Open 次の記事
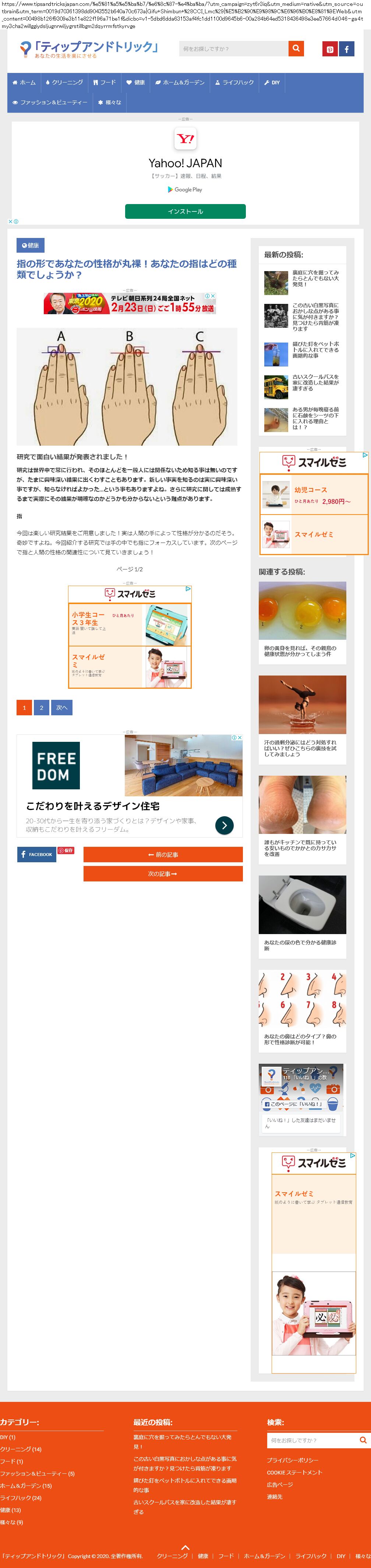 point(163,873)
